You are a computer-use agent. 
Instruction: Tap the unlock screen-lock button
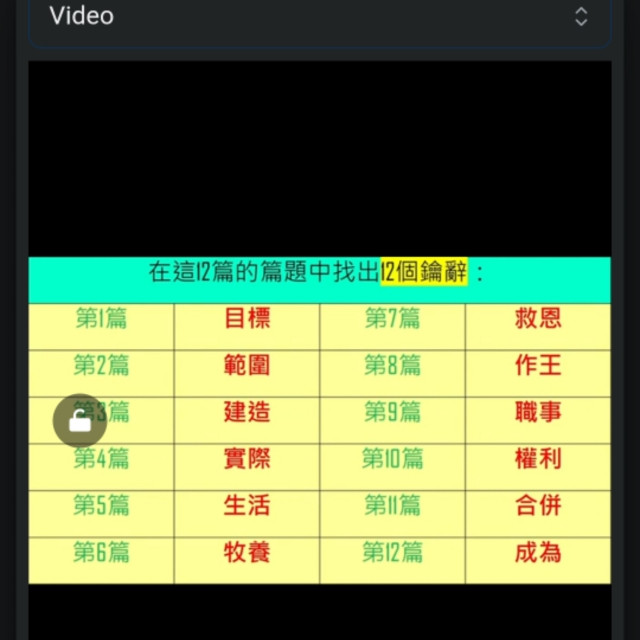80,420
